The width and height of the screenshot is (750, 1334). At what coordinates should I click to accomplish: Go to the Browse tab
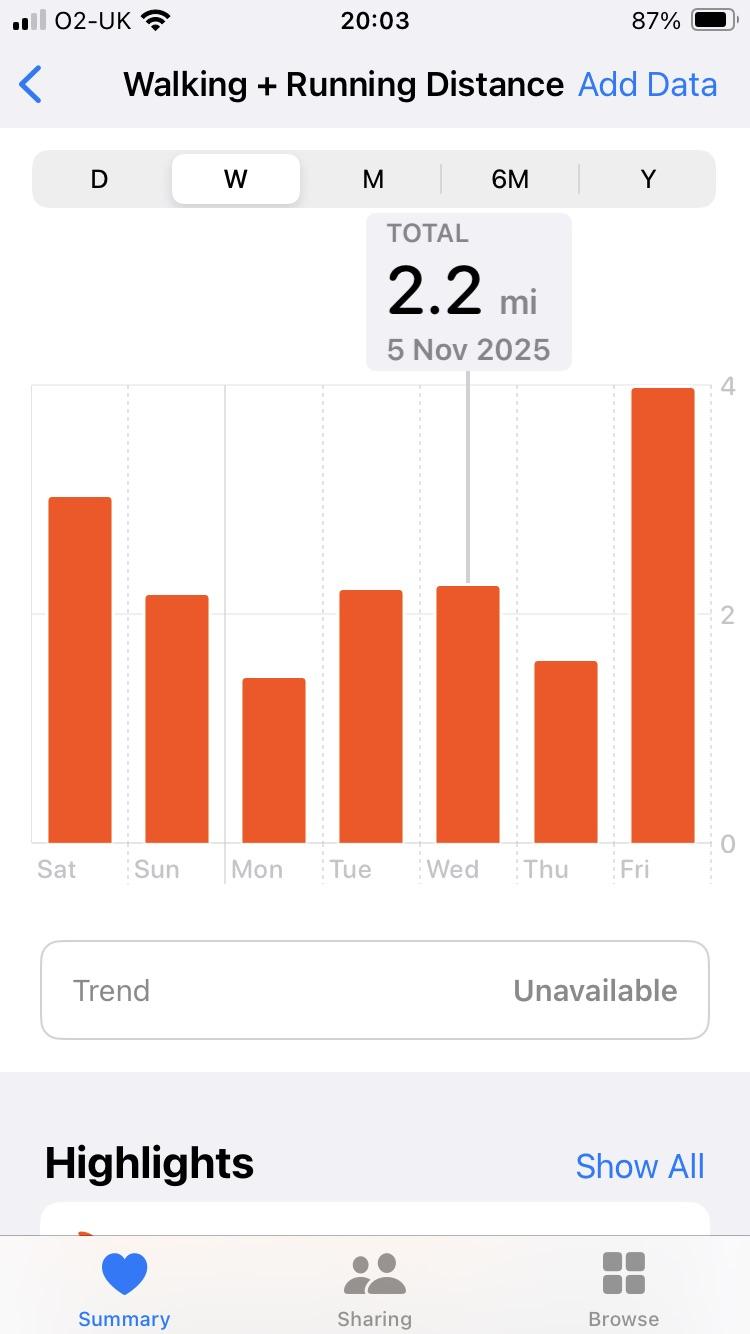coord(624,1287)
